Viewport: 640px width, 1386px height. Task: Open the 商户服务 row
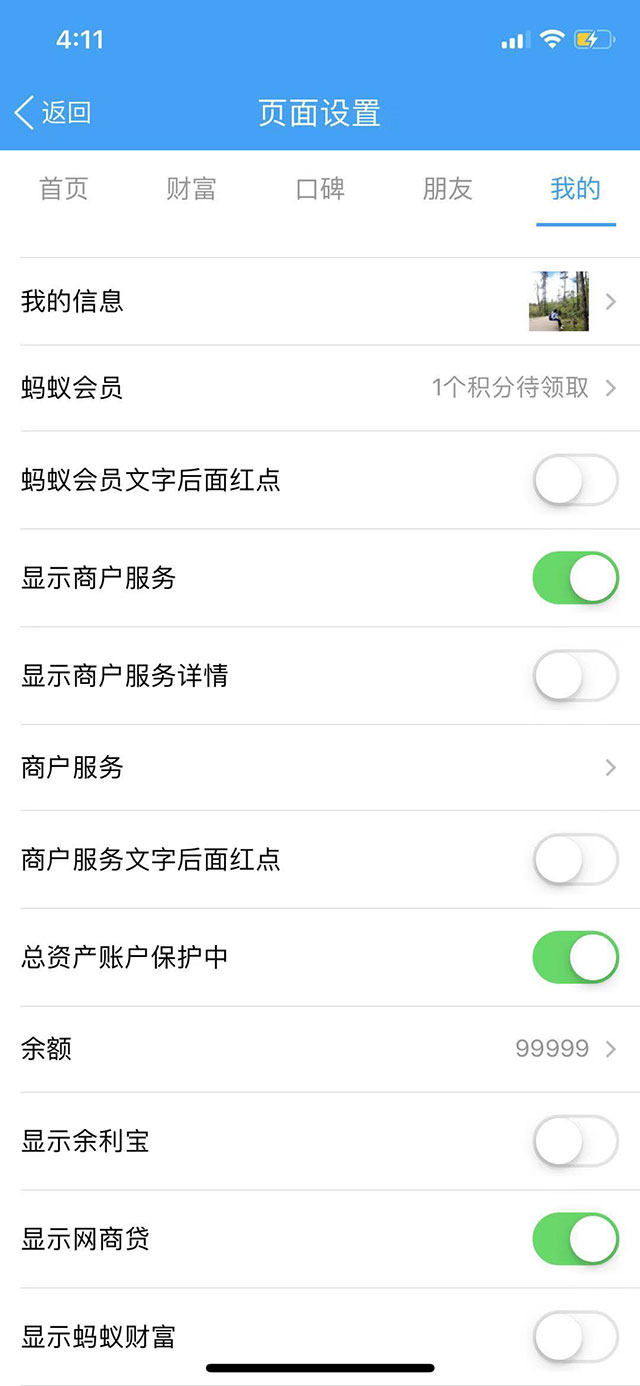pos(320,768)
